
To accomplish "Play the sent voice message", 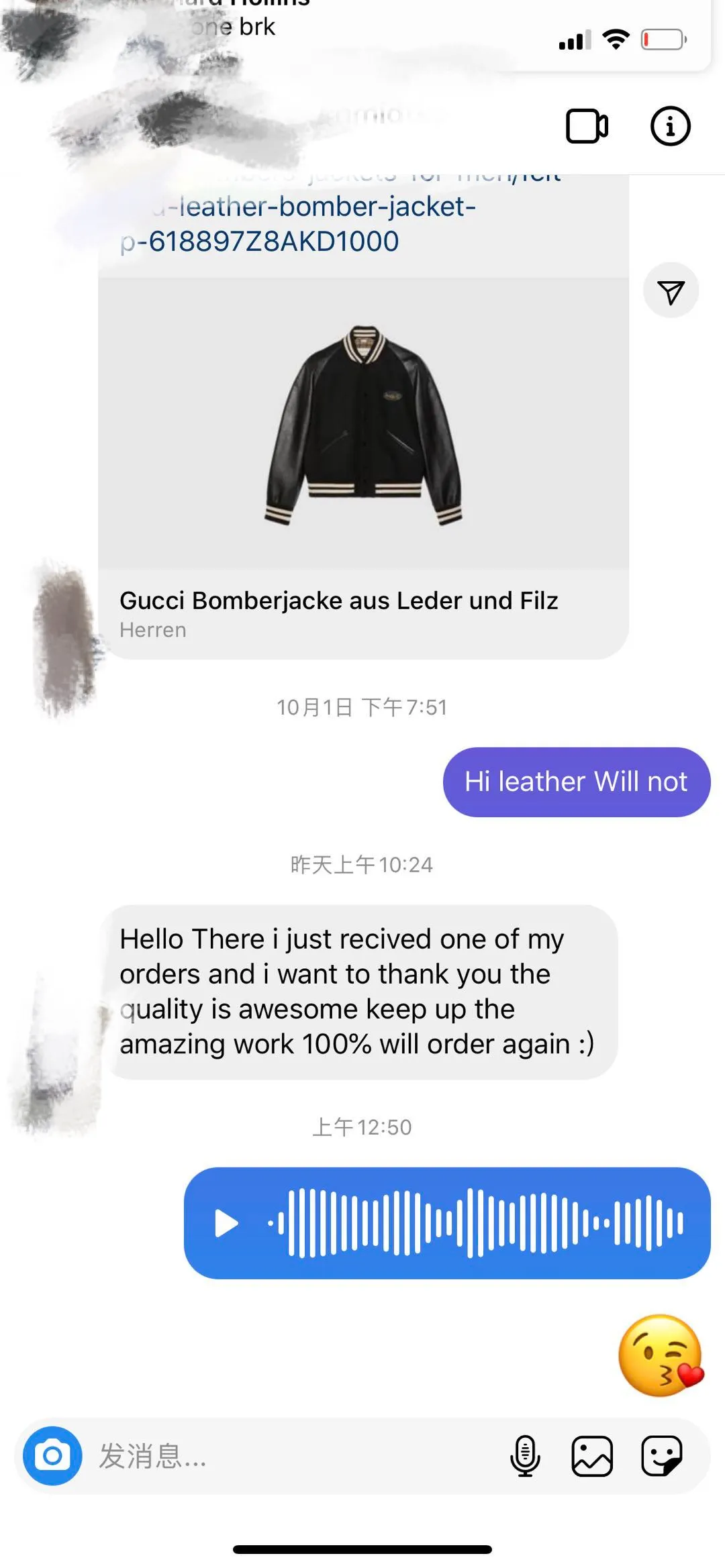I will [x=226, y=1222].
